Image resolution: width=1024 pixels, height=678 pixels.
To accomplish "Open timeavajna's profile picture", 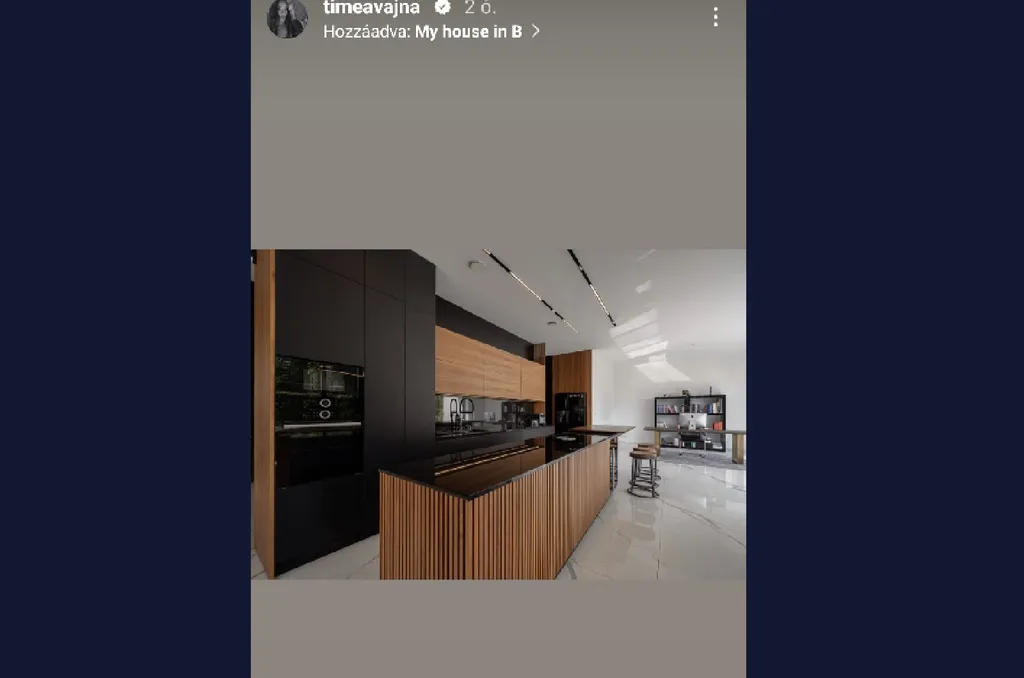I will click(287, 18).
